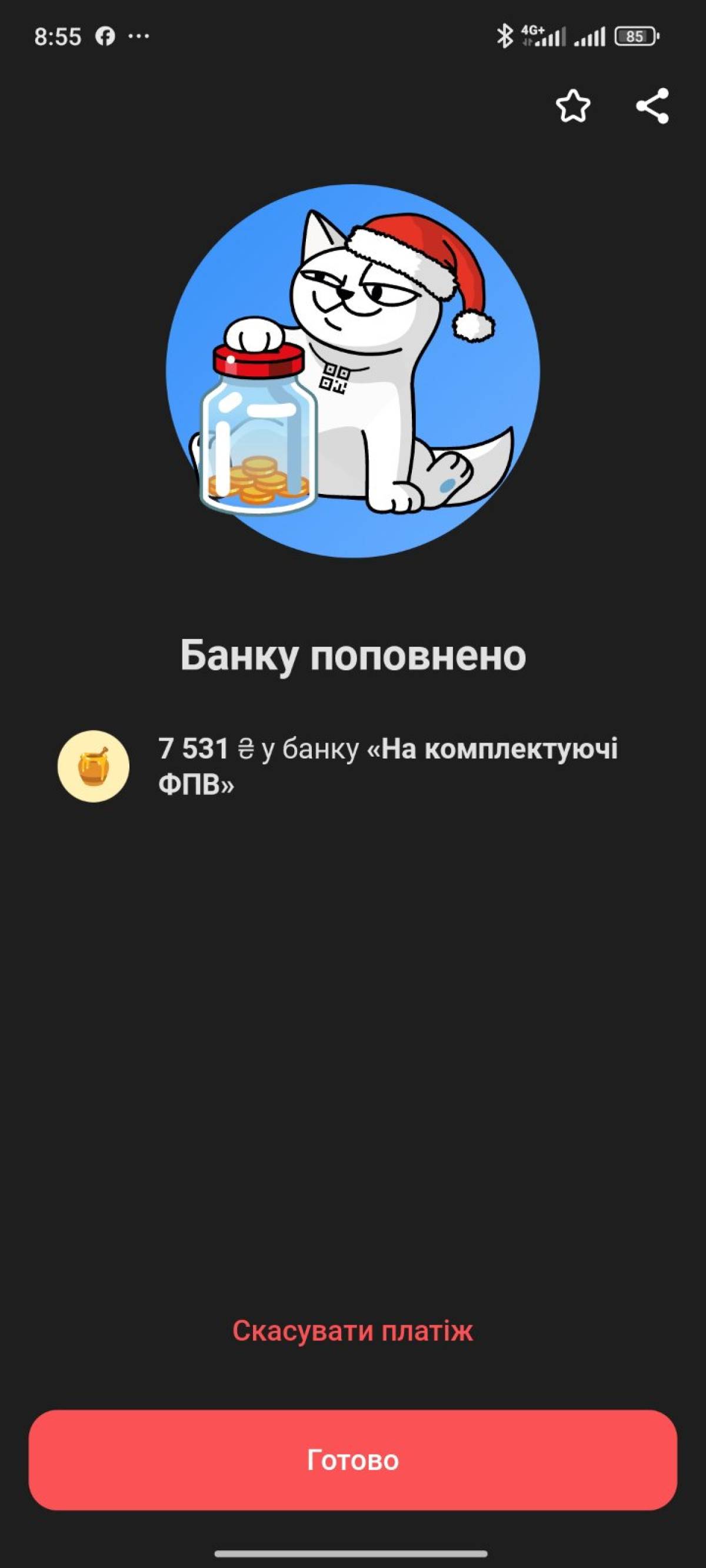Confirm with the Готово button

[x=352, y=1460]
